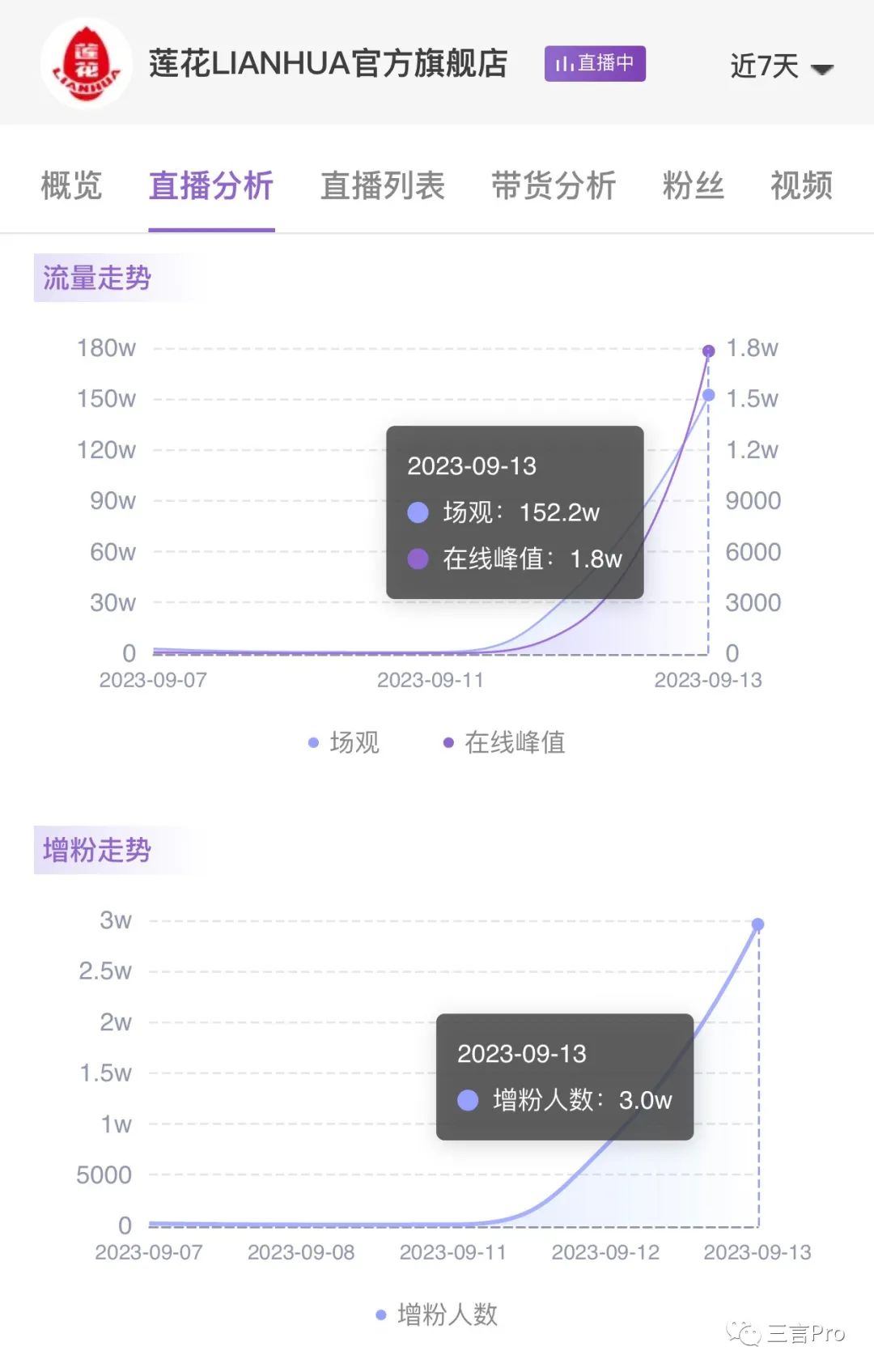Toggle the 增粉人数 legend series

438,1315
